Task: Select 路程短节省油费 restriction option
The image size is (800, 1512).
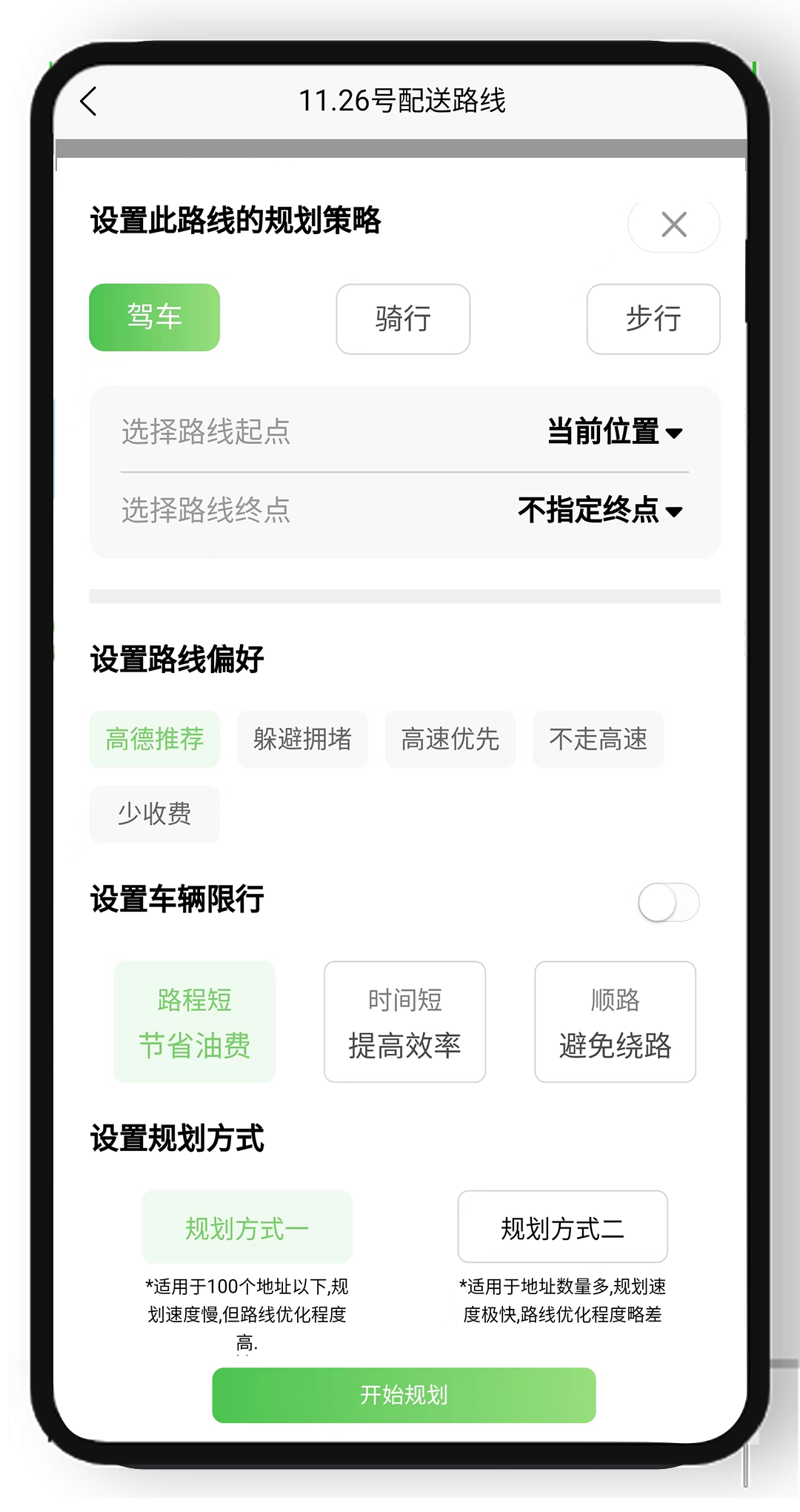Action: (x=194, y=1021)
